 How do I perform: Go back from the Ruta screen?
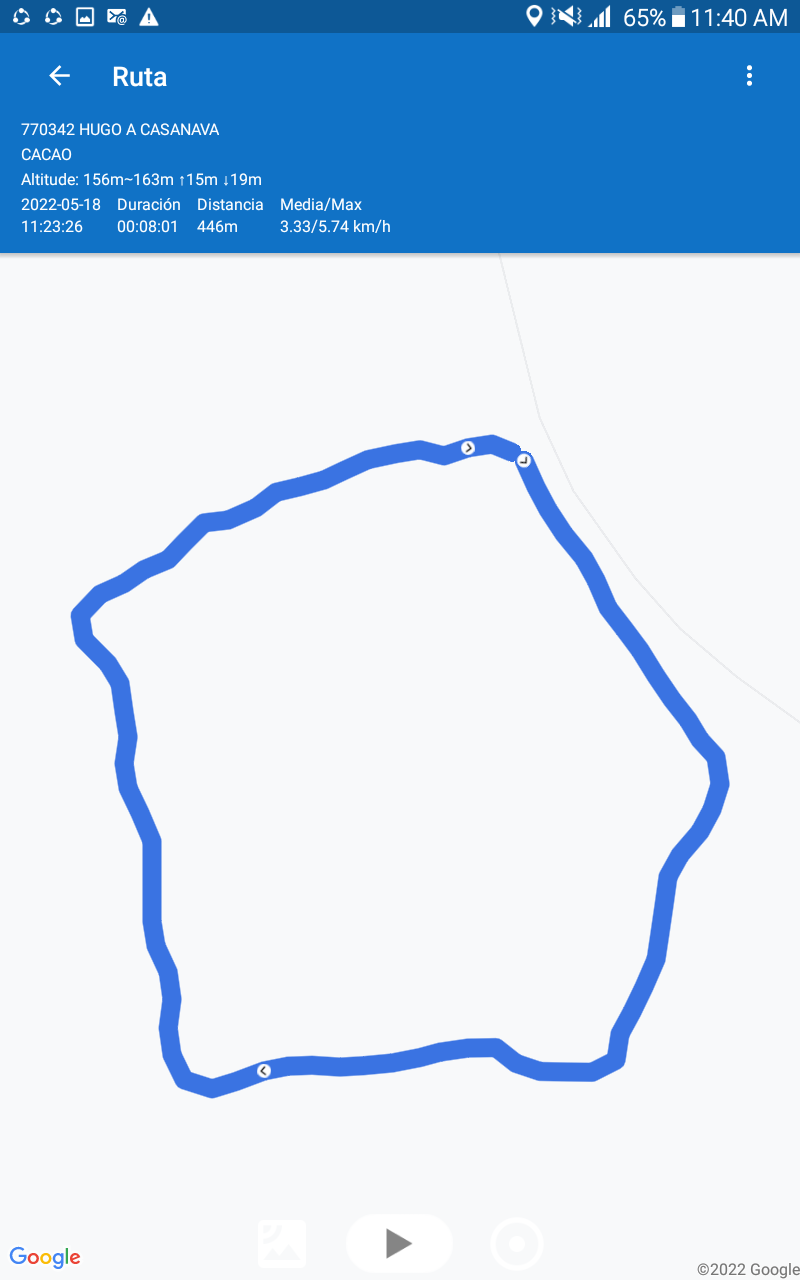(x=60, y=76)
